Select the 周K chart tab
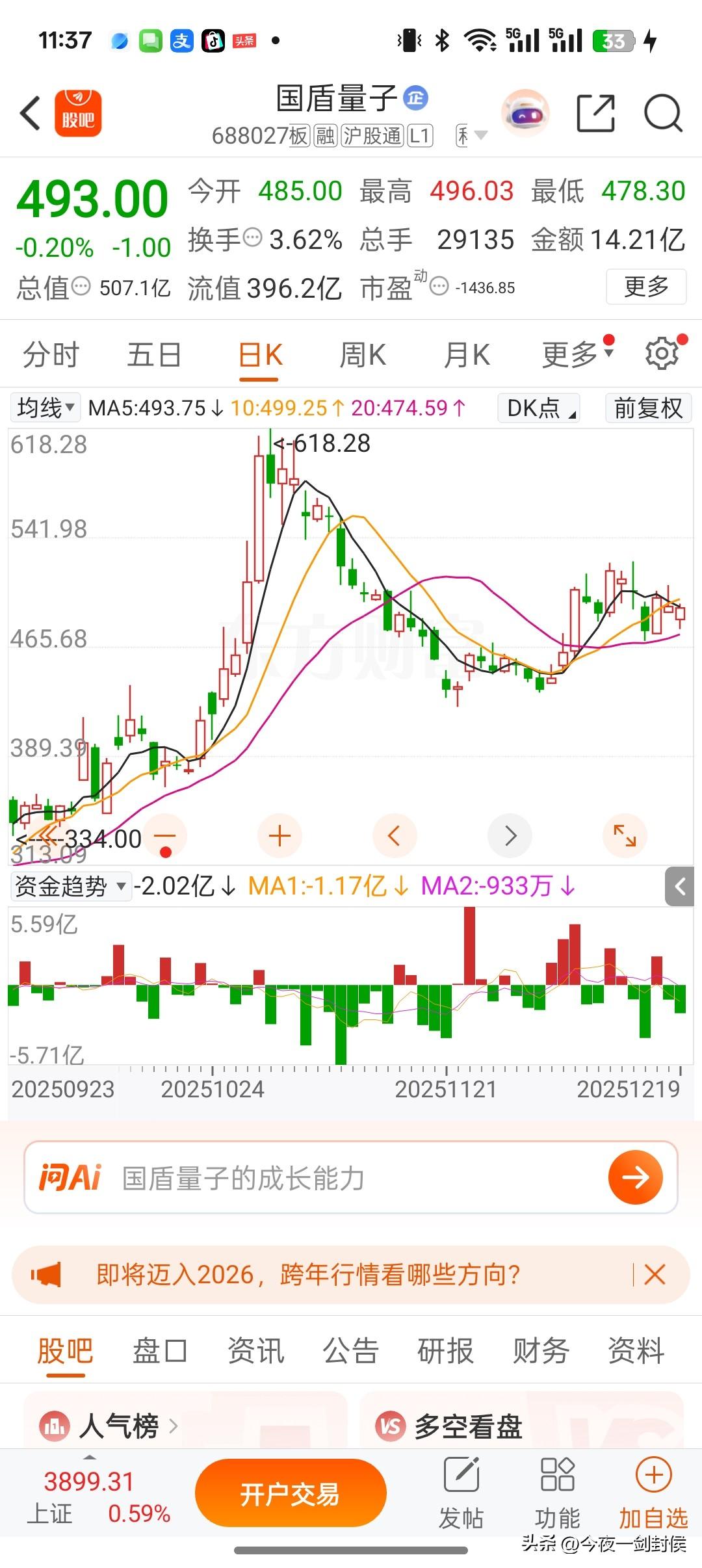 pos(362,355)
